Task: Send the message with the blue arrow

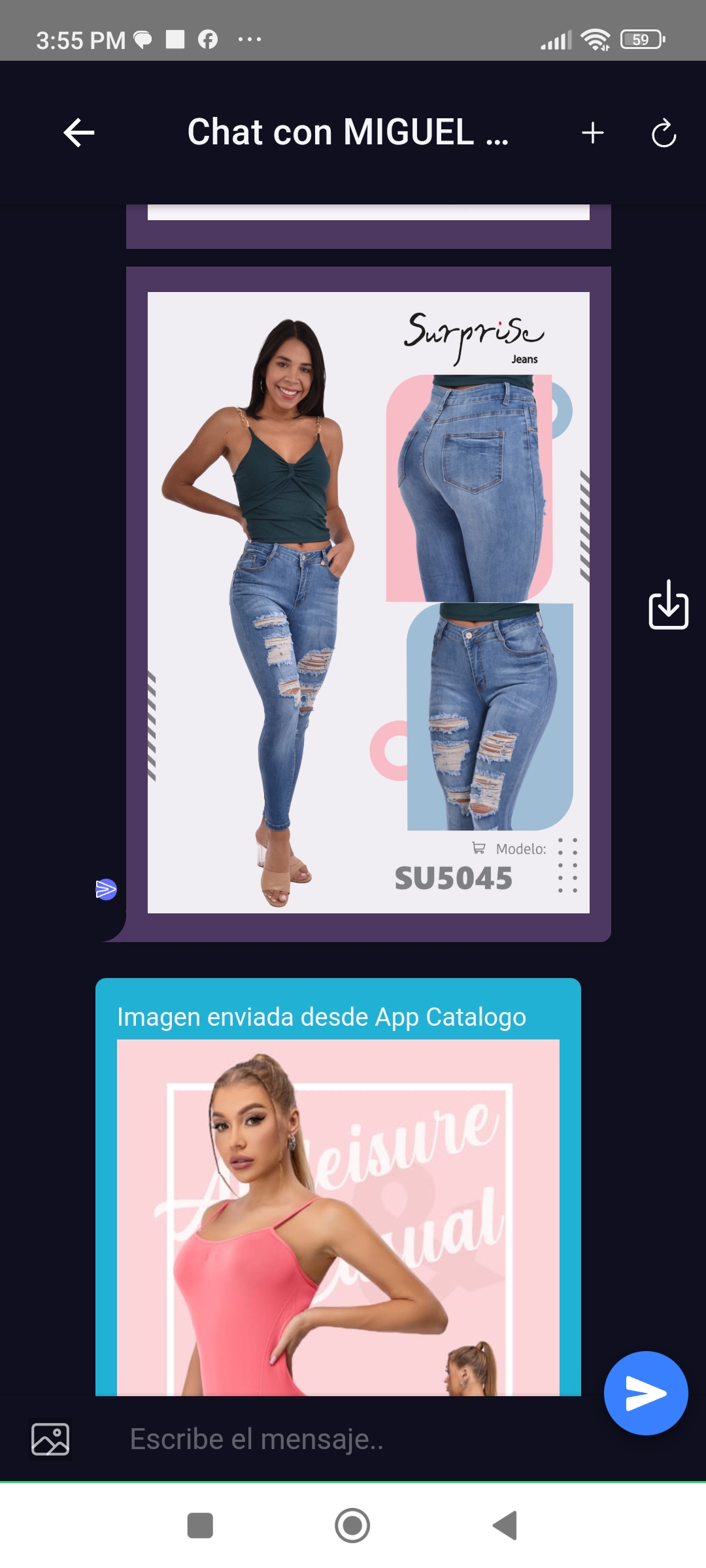Action: [646, 1393]
